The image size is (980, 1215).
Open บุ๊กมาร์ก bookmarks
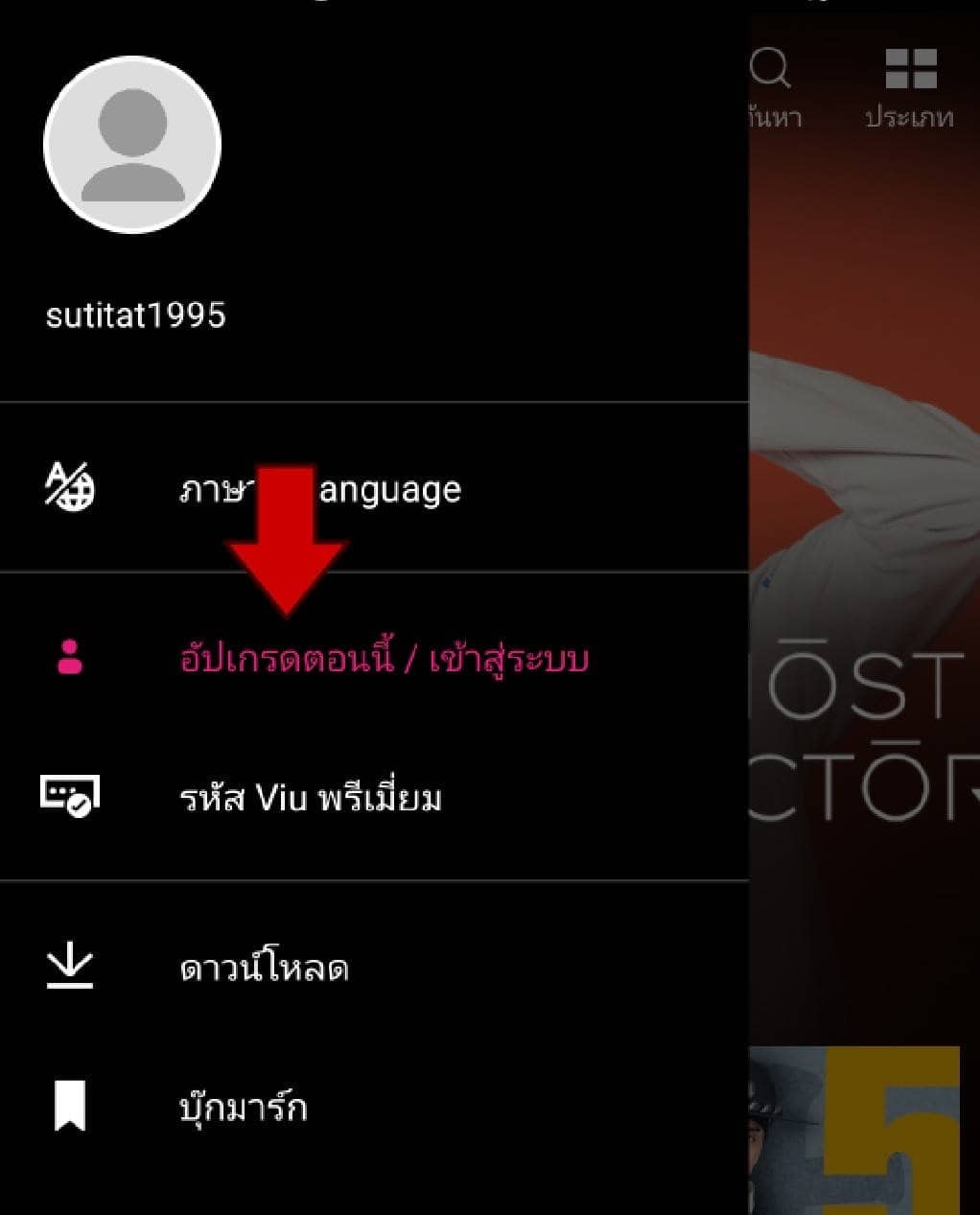pyautogui.click(x=243, y=1108)
